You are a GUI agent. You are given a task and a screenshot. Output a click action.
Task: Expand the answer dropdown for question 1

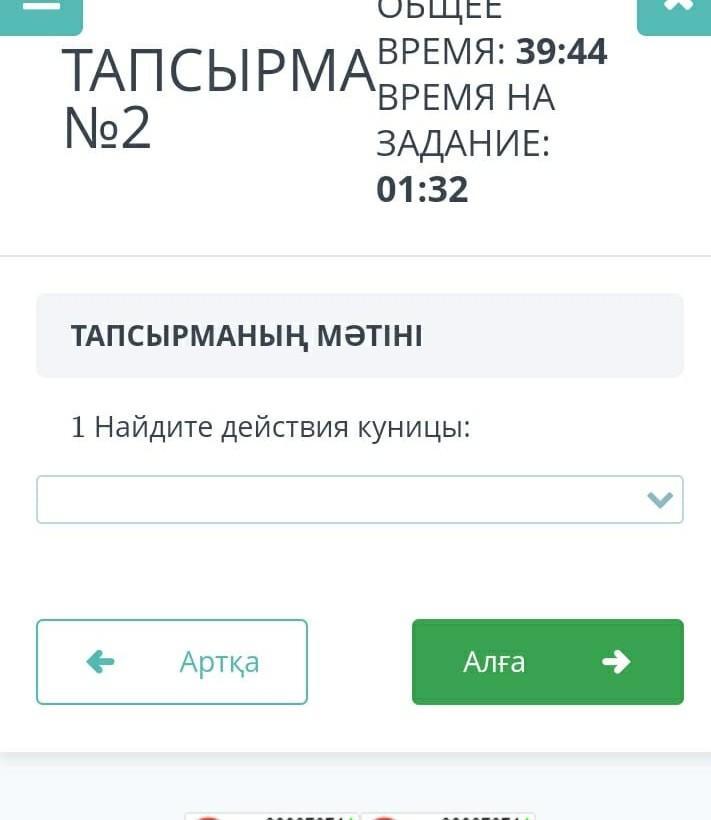360,499
